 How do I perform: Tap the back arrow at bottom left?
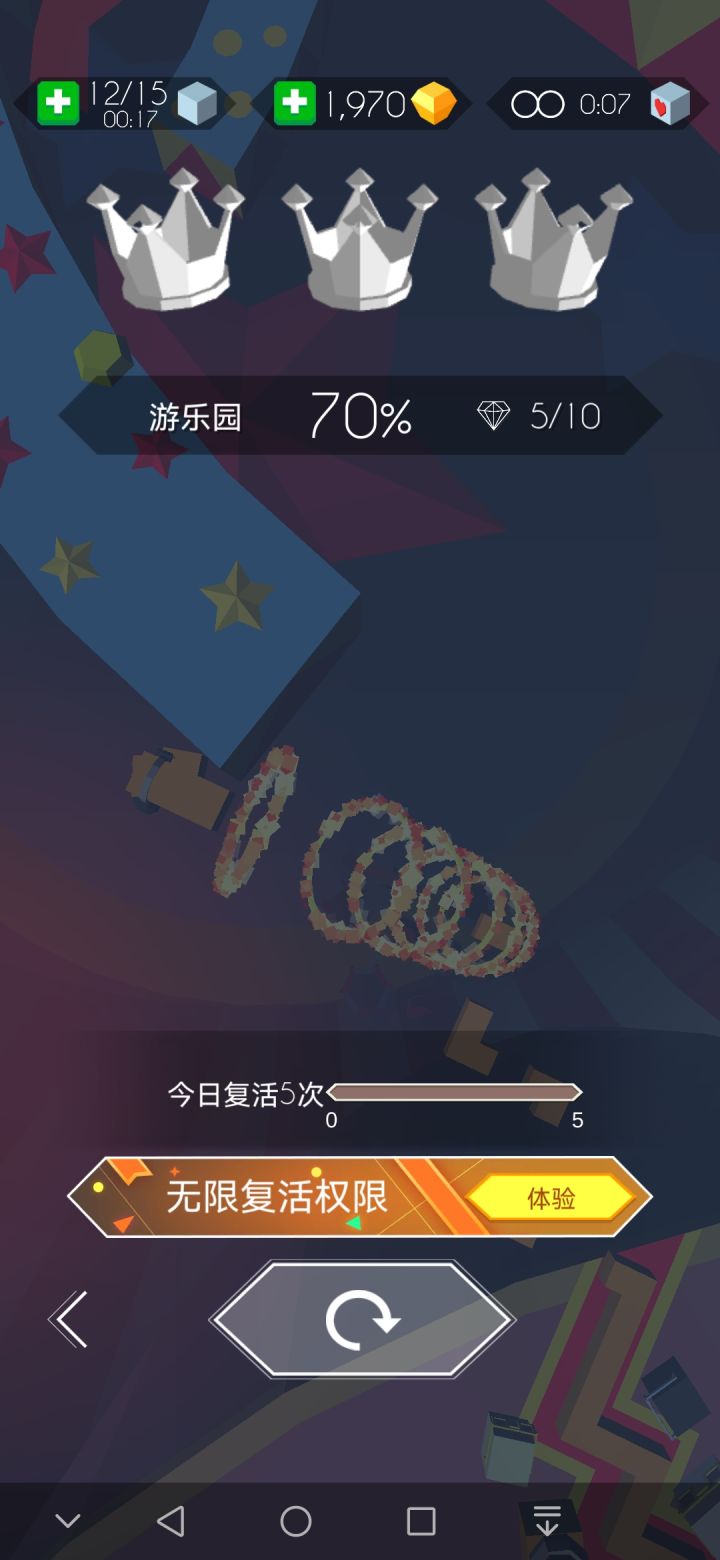coord(68,1318)
